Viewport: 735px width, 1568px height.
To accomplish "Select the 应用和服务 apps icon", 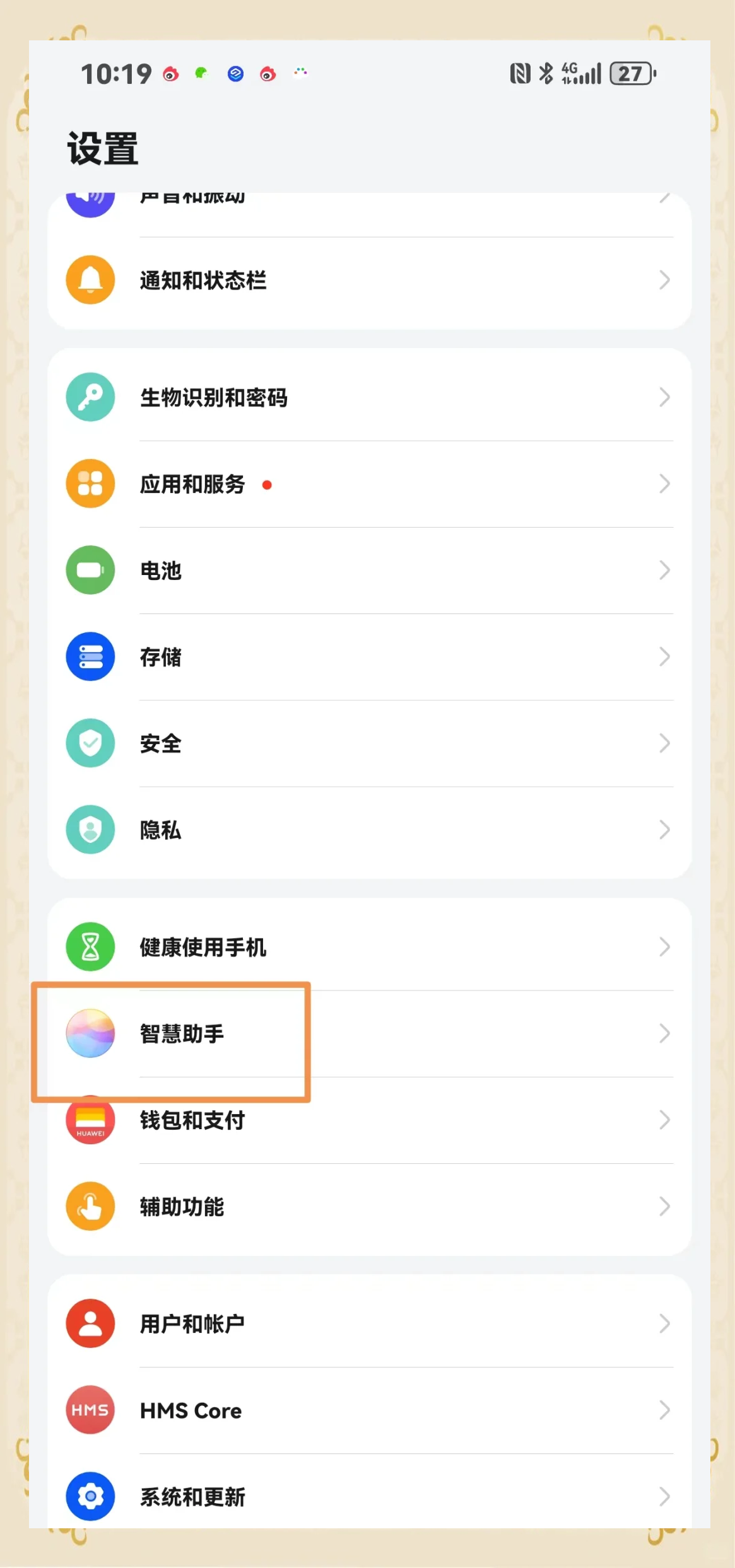I will tap(90, 483).
